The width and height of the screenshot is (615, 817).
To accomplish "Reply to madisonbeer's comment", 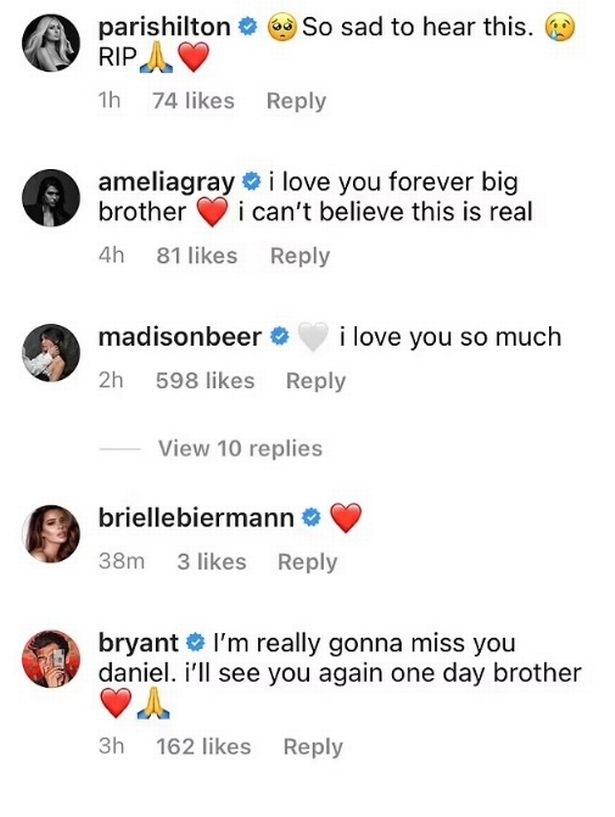I will (x=315, y=381).
